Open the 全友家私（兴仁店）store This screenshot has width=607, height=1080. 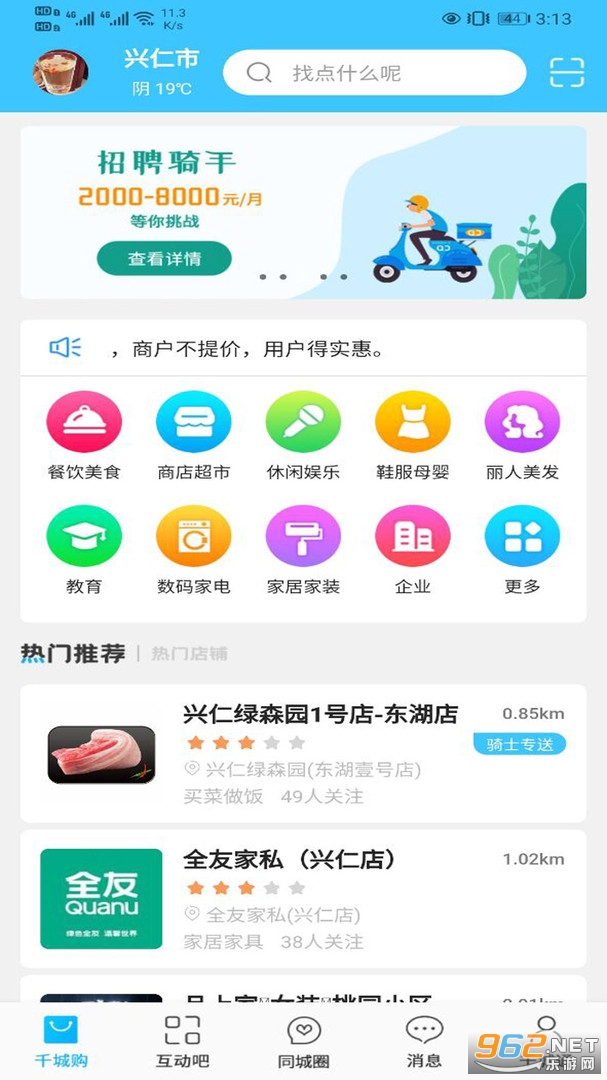[x=303, y=899]
